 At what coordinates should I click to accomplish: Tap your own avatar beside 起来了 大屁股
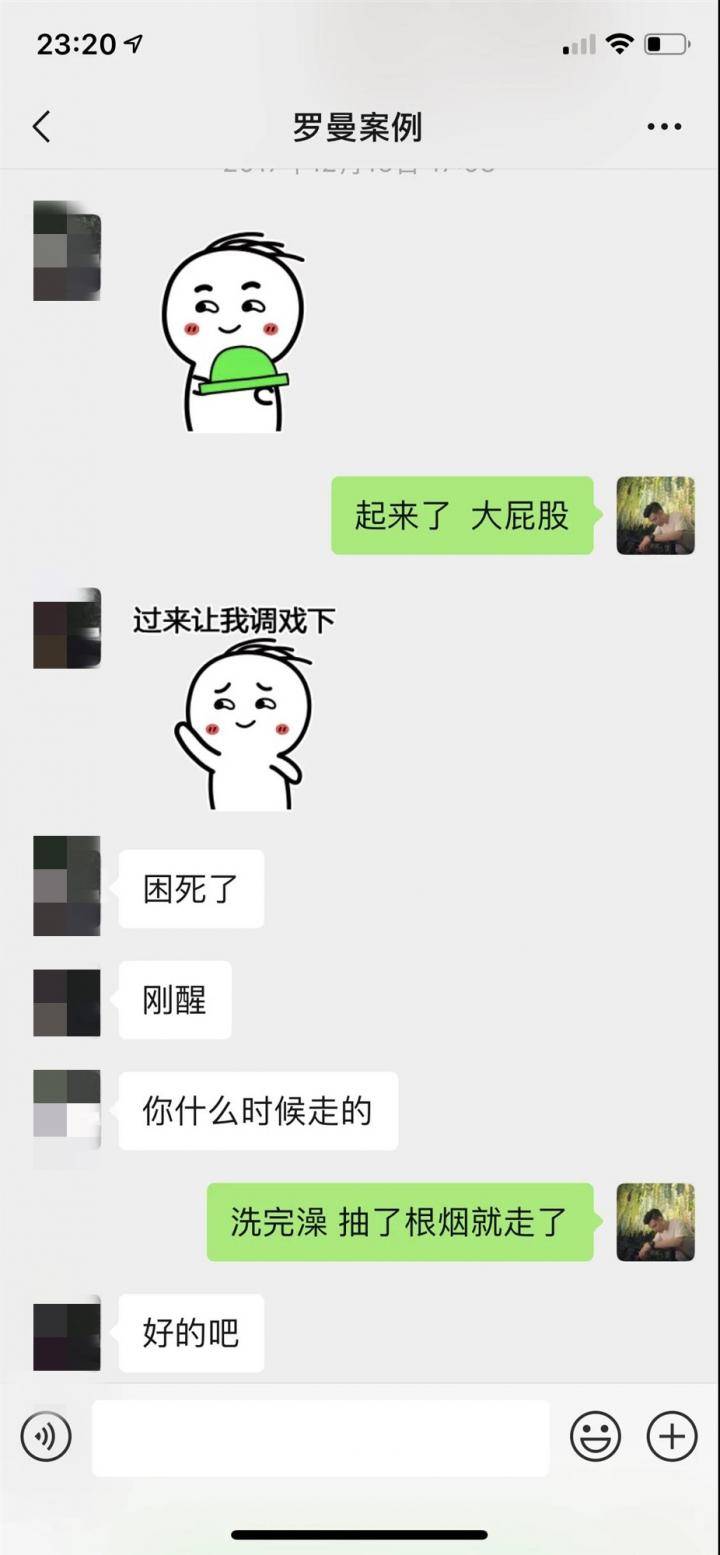tap(655, 516)
